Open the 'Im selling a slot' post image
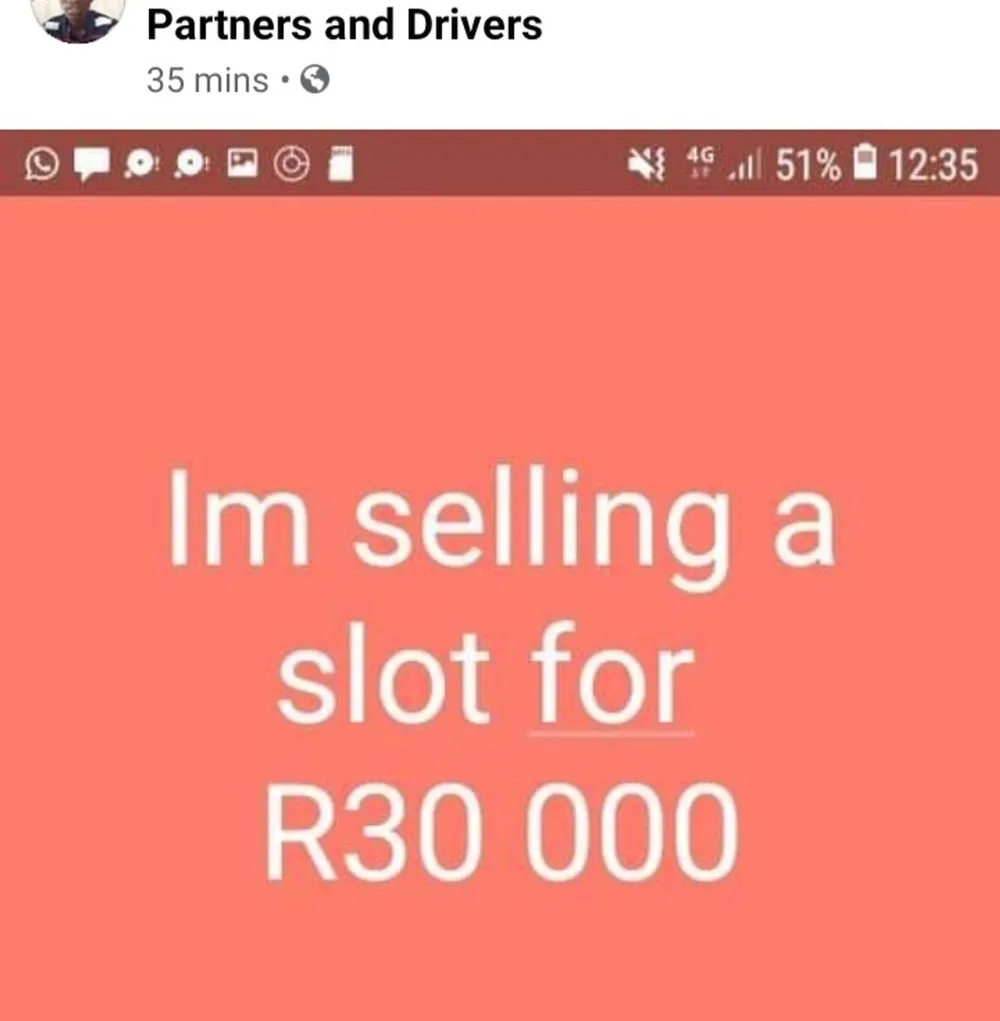Viewport: 1000px width, 1021px height. (x=500, y=600)
